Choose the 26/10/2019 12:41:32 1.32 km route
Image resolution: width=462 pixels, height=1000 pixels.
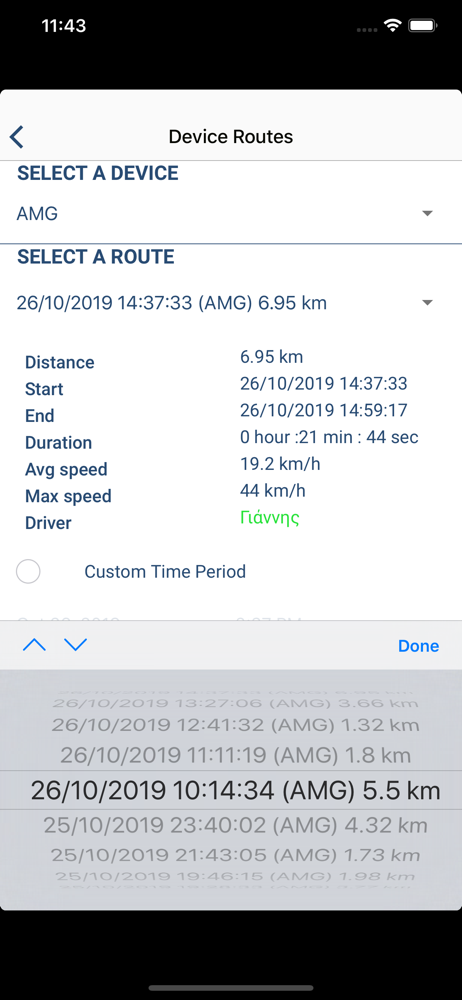235,725
